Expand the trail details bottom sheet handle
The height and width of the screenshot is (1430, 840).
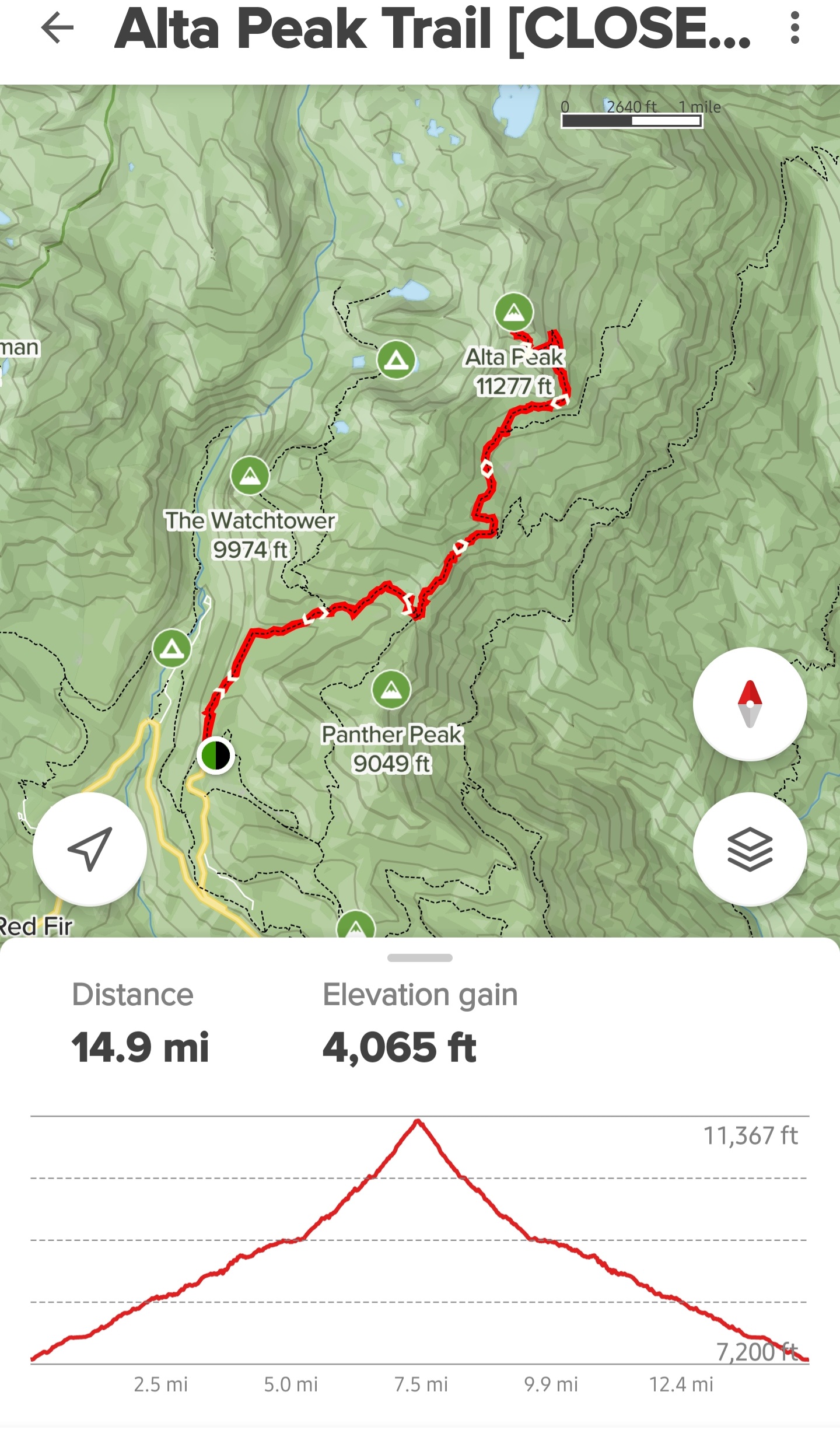coord(419,958)
